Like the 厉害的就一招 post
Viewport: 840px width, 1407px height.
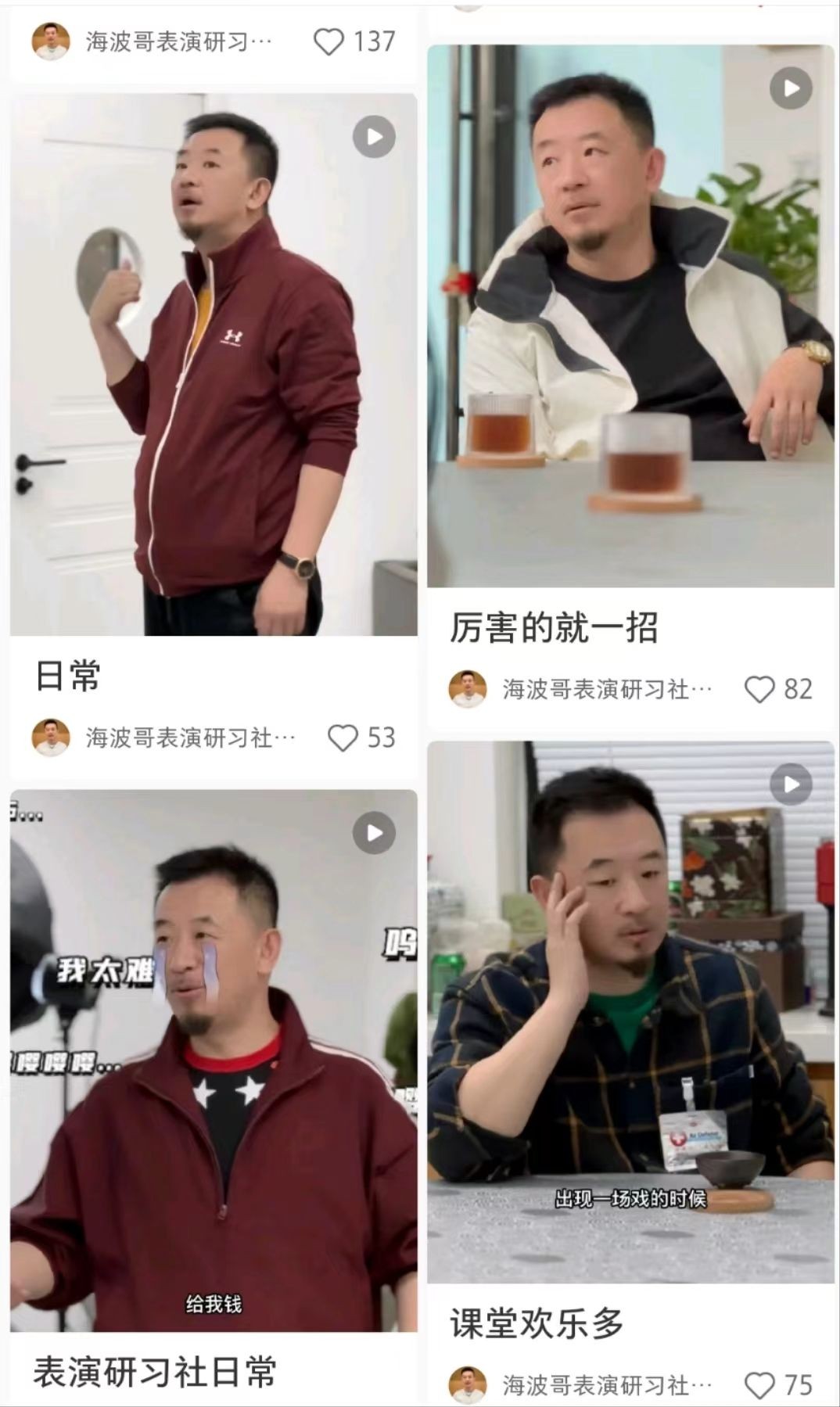pyautogui.click(x=759, y=689)
